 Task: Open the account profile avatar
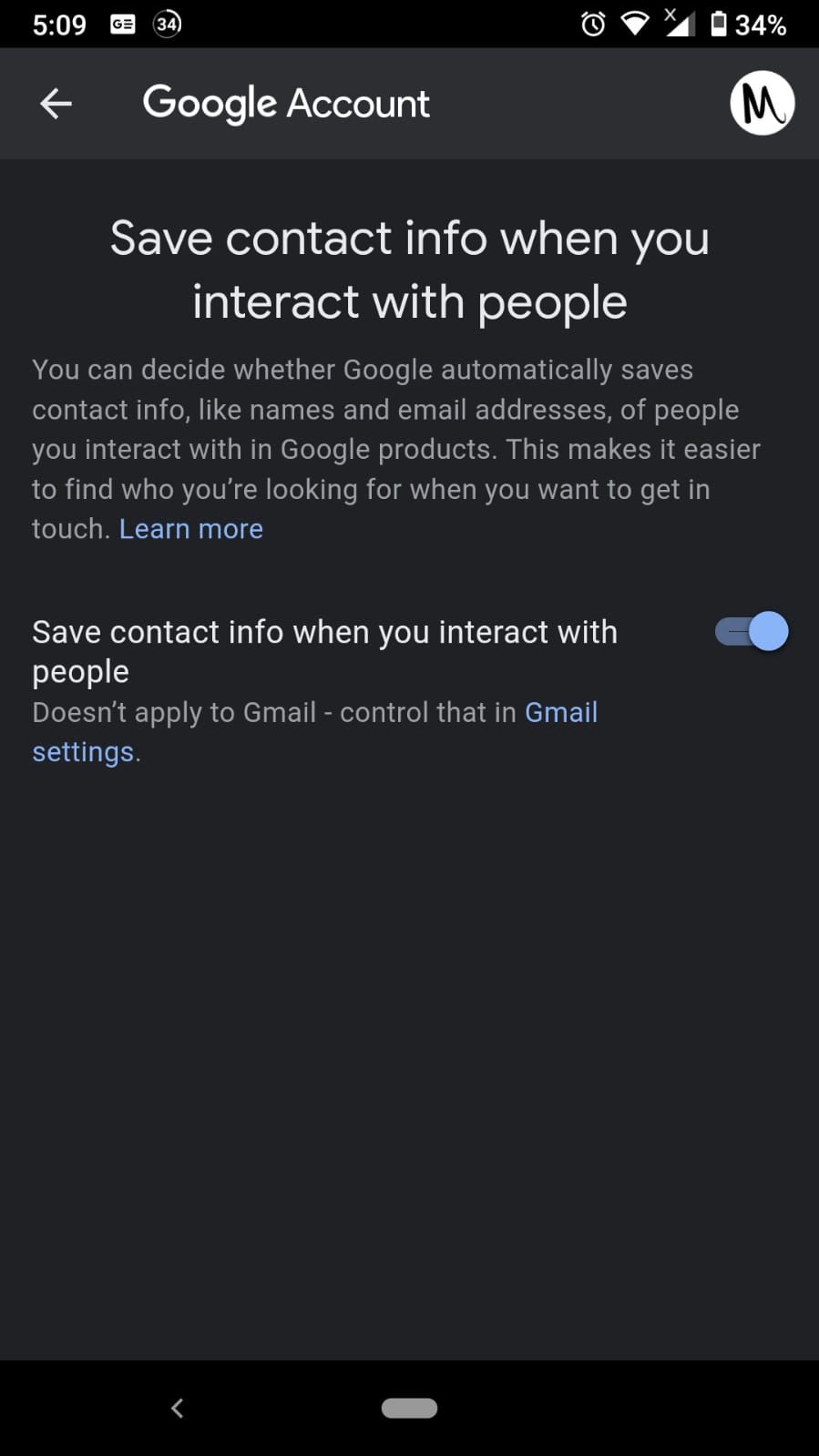click(762, 104)
